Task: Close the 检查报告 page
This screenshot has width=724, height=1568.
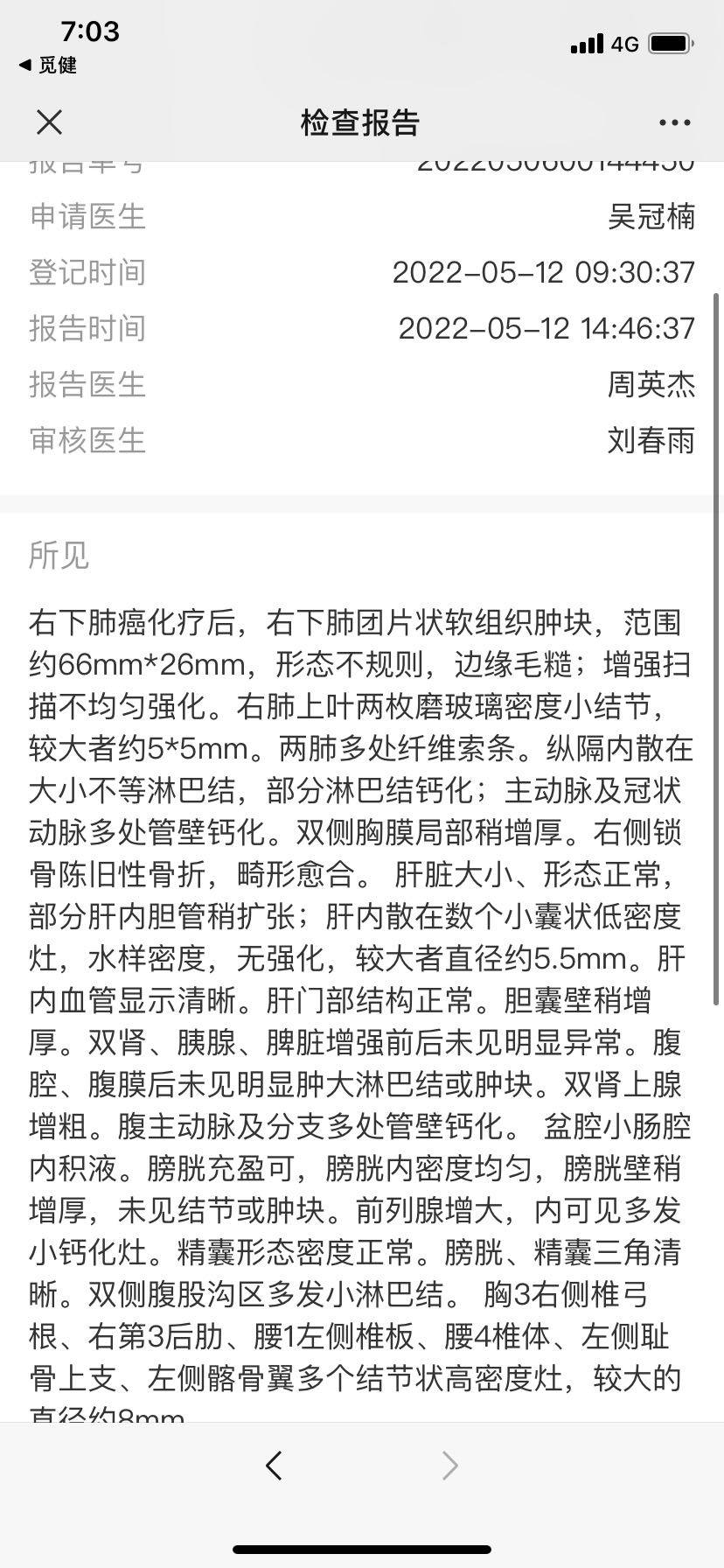Action: (50, 122)
